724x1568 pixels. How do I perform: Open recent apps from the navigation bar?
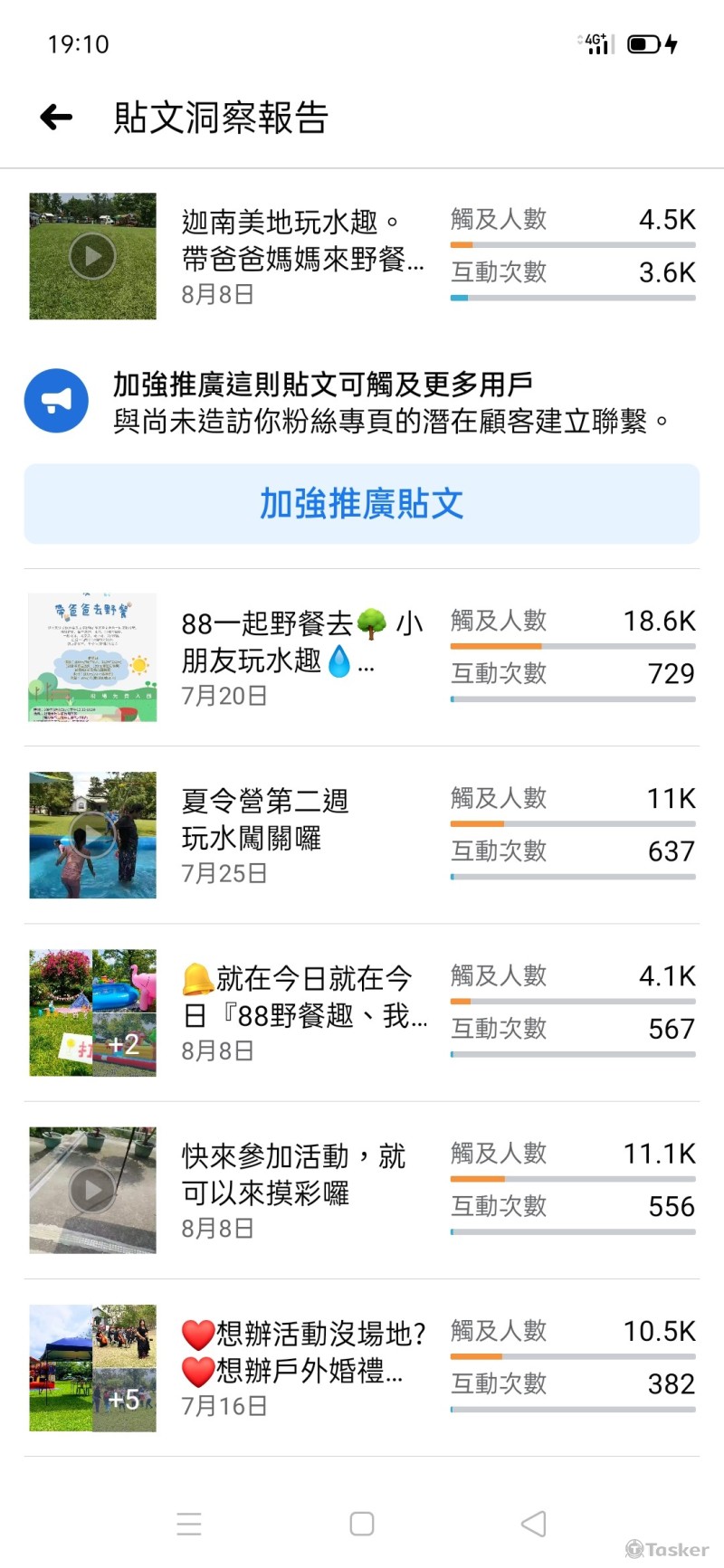[190, 1523]
